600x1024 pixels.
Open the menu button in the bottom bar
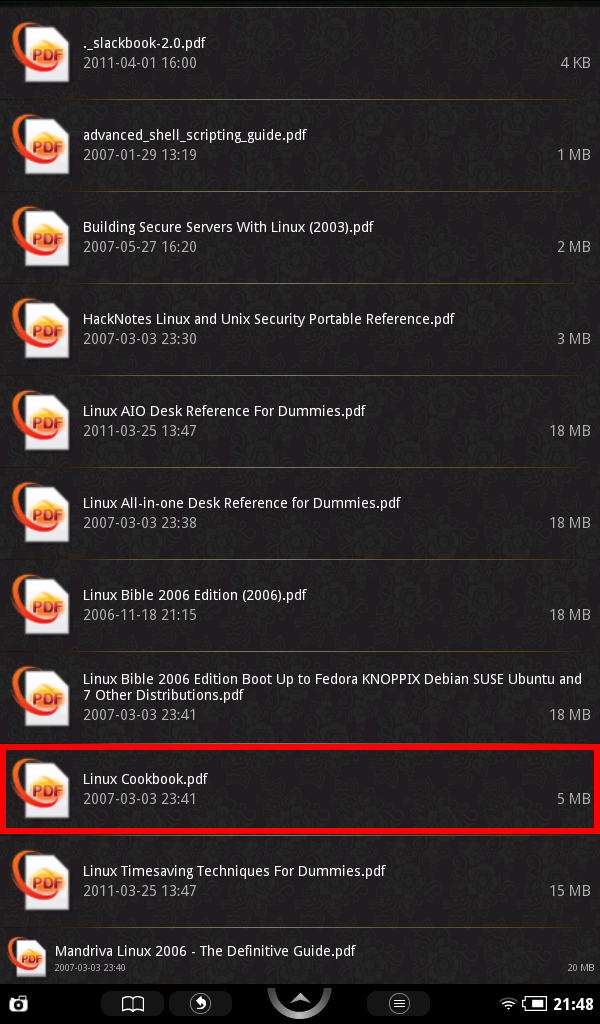pyautogui.click(x=398, y=1003)
